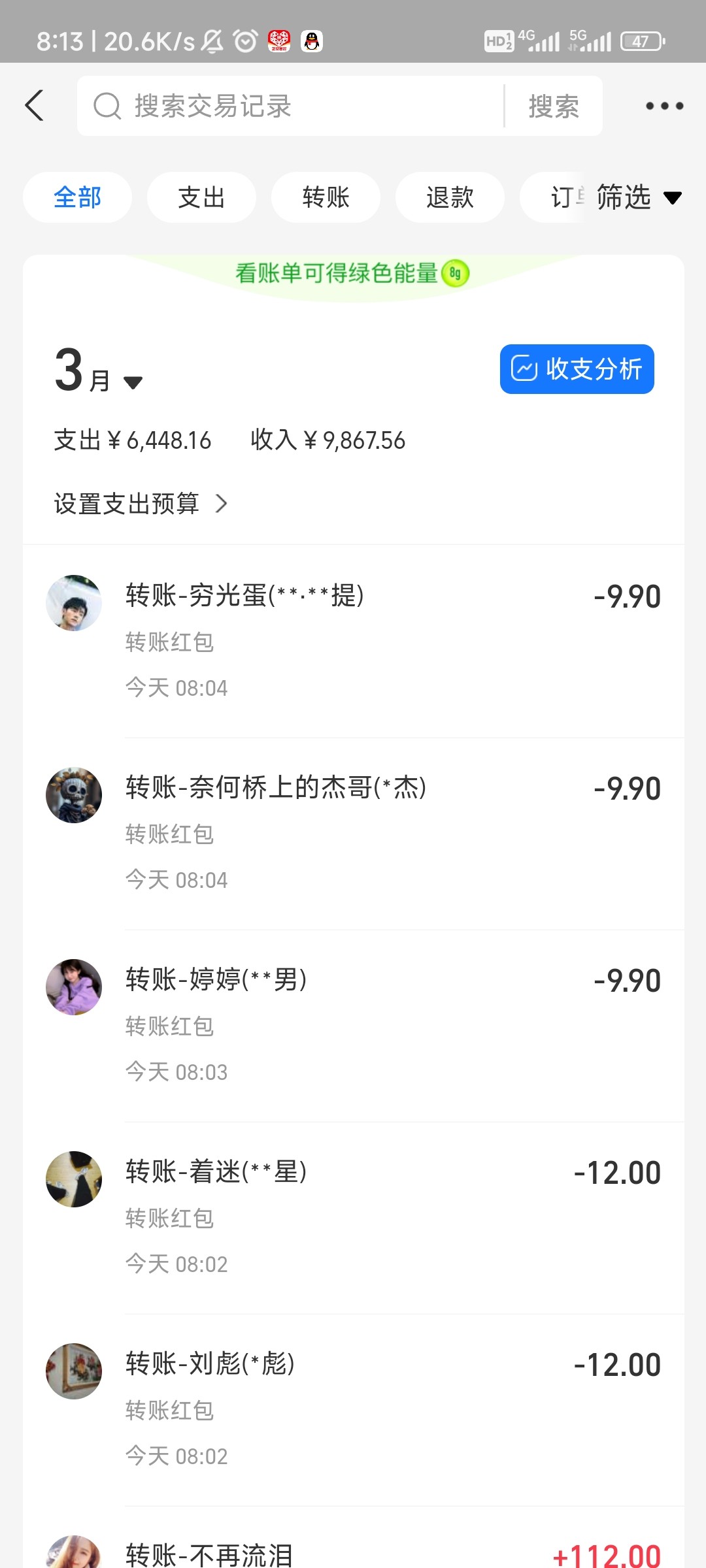
Task: View the 着迷 transfer details
Action: click(x=353, y=1217)
